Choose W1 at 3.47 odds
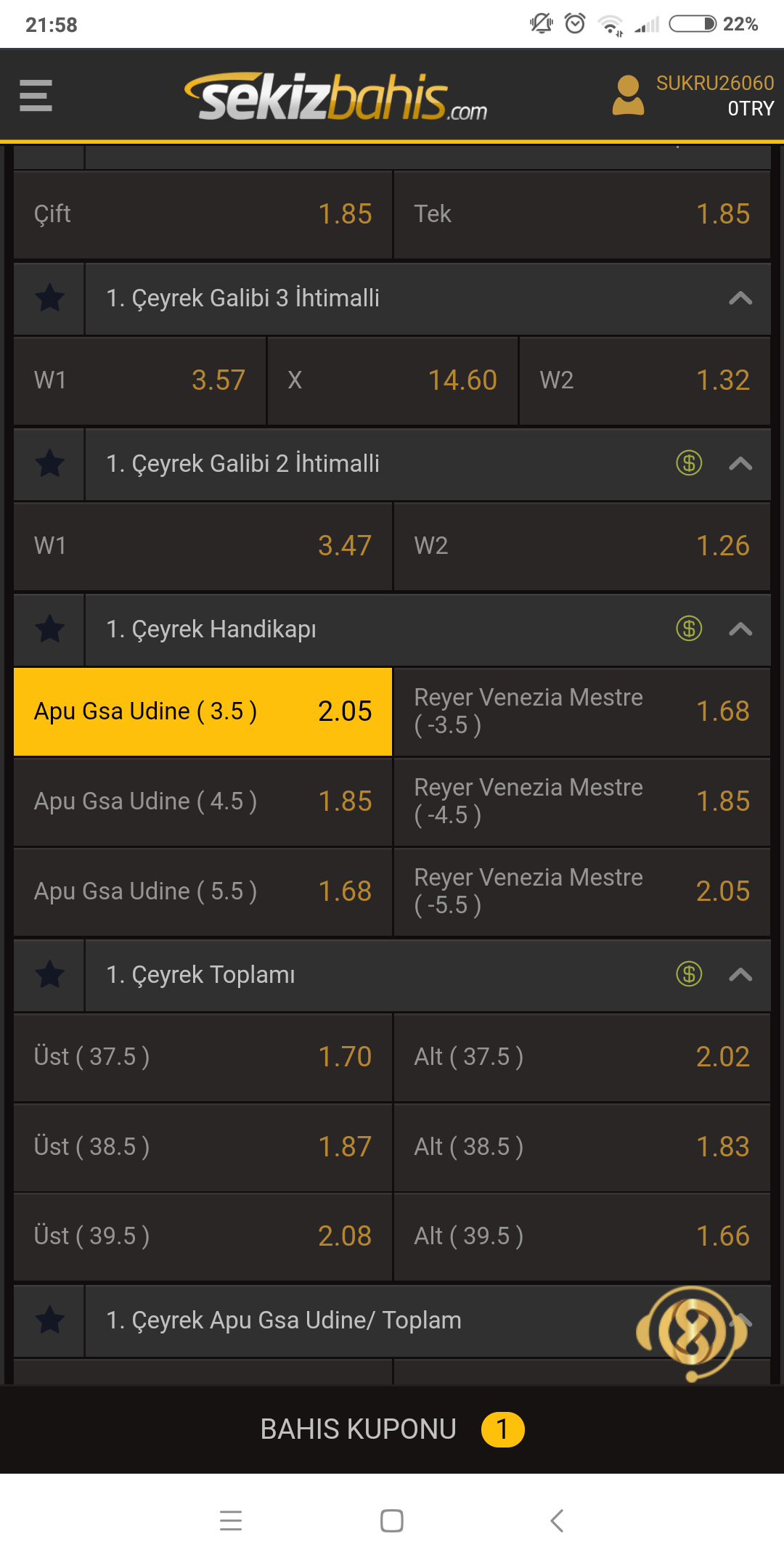 203,546
